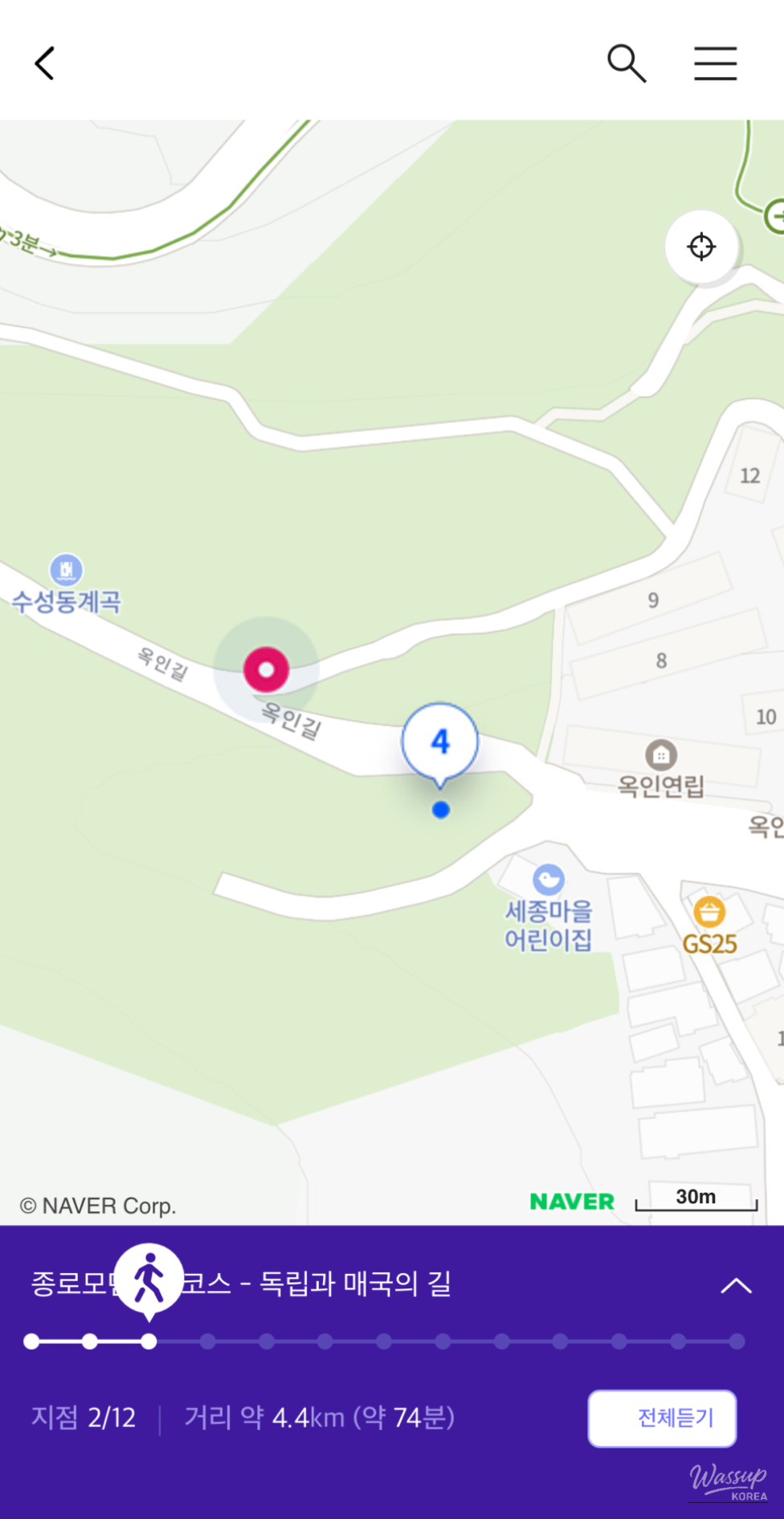Tap 전체듣기 to listen to all

point(662,1418)
